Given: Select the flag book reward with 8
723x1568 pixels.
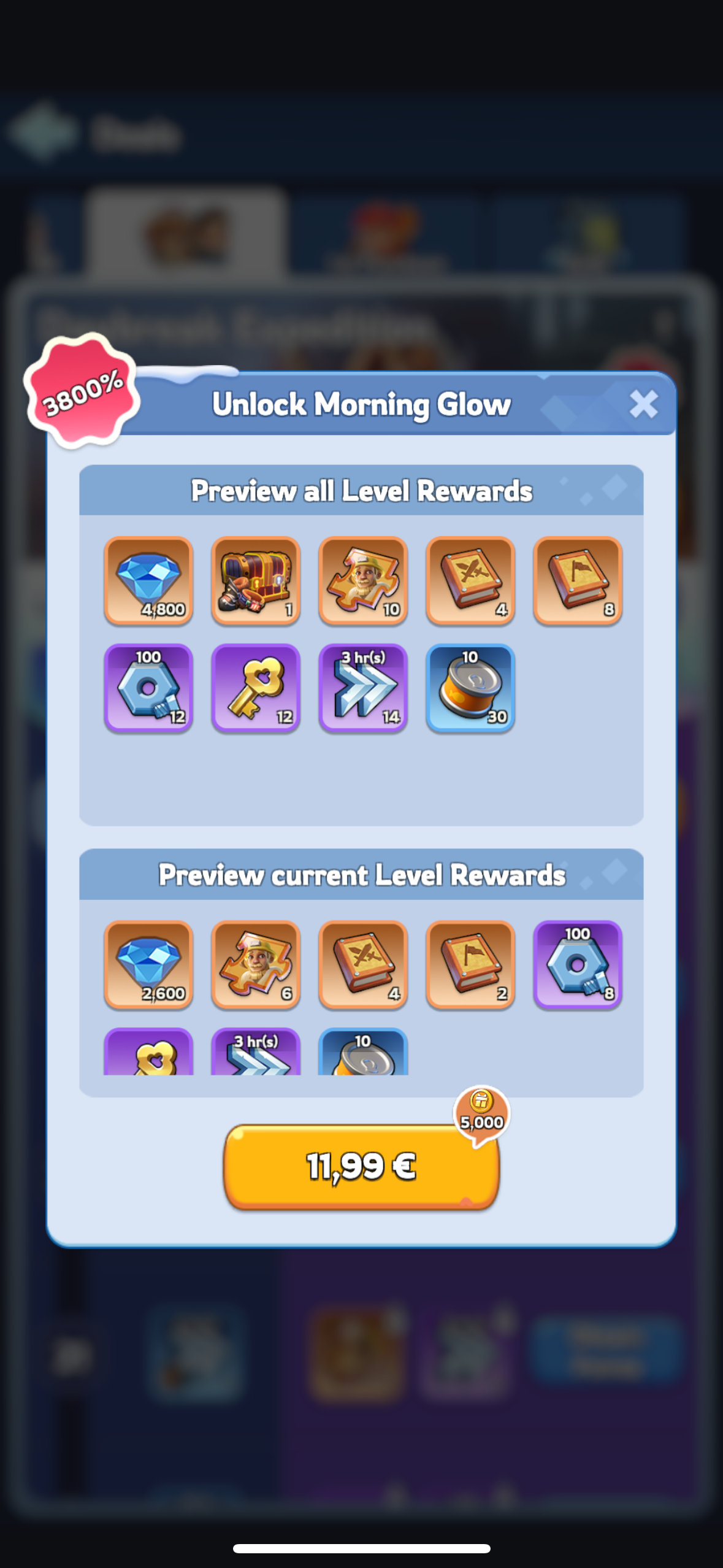Looking at the screenshot, I should 578,580.
